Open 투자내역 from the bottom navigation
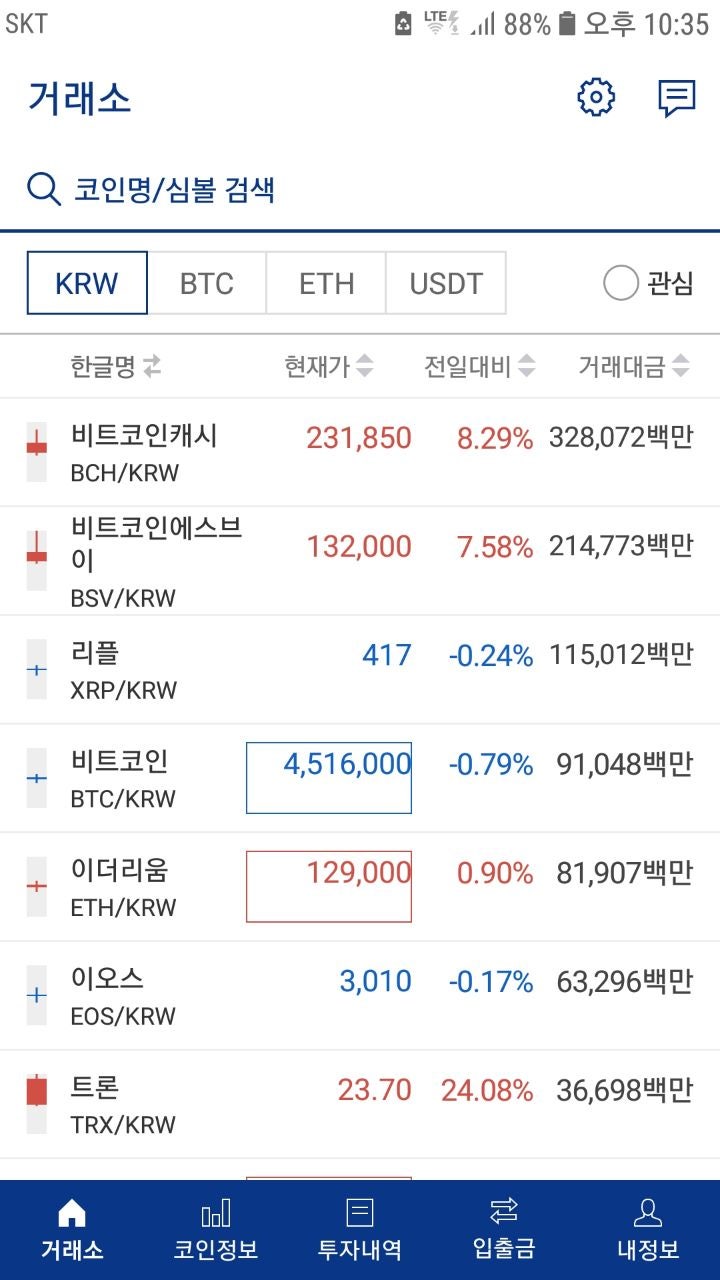 click(360, 1225)
